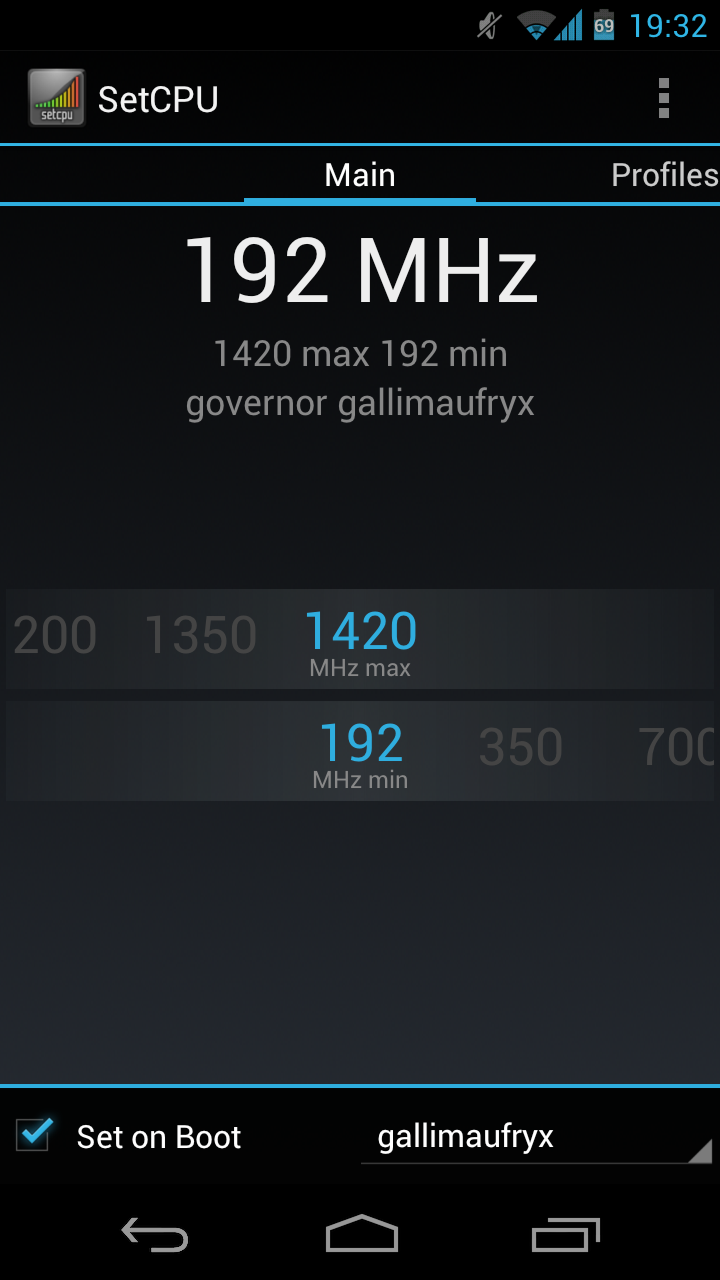This screenshot has width=720, height=1280.
Task: Select 1350 MHz as max frequency
Action: 201,635
